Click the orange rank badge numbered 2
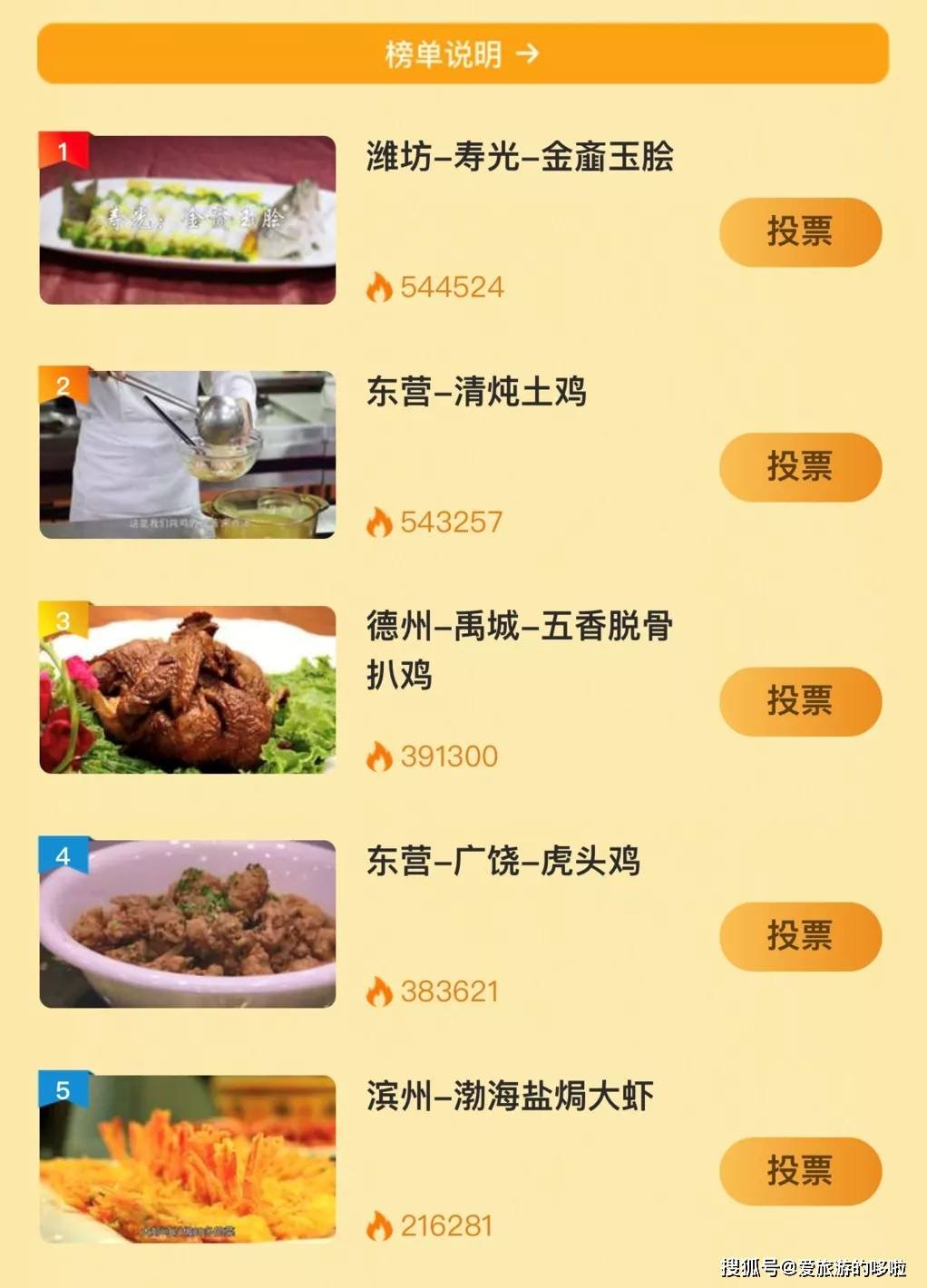 61,384
